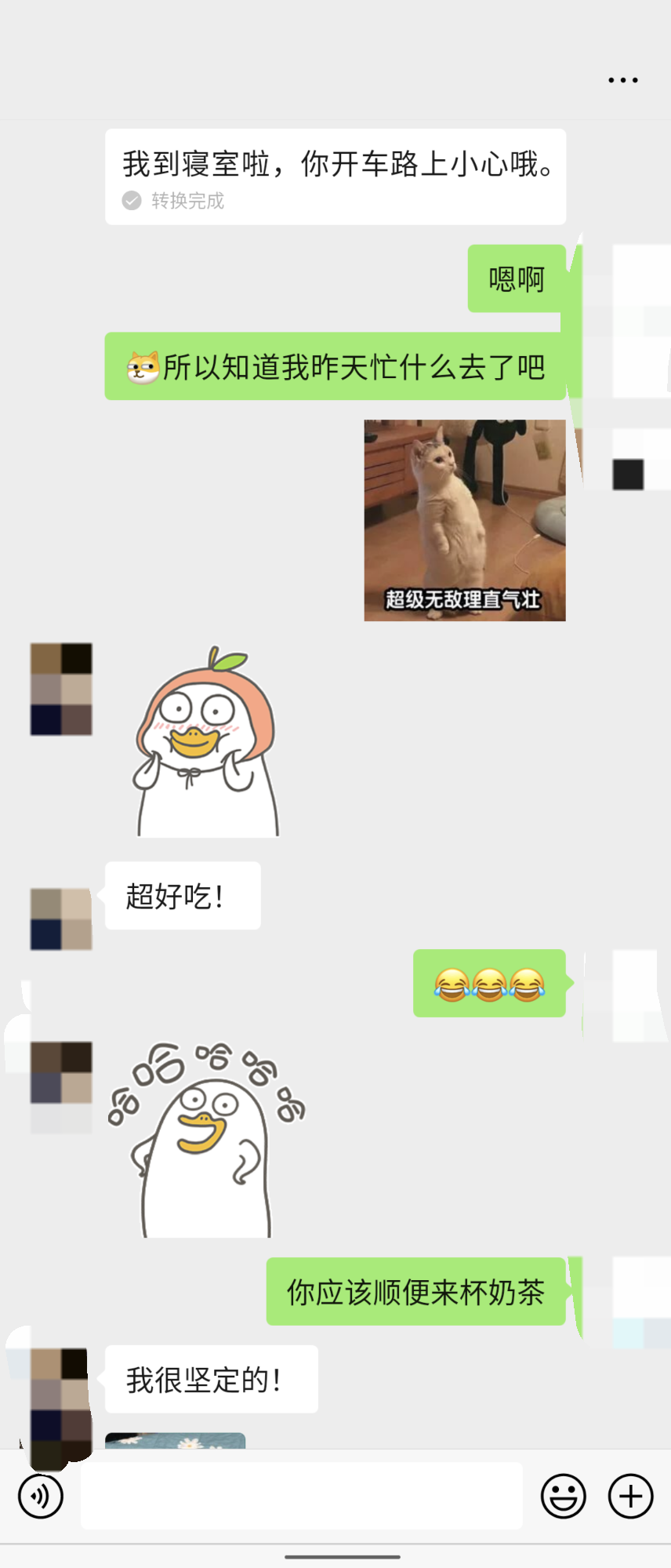Open the three-dot chat options menu
Screen dimensions: 671x1568
(622, 80)
